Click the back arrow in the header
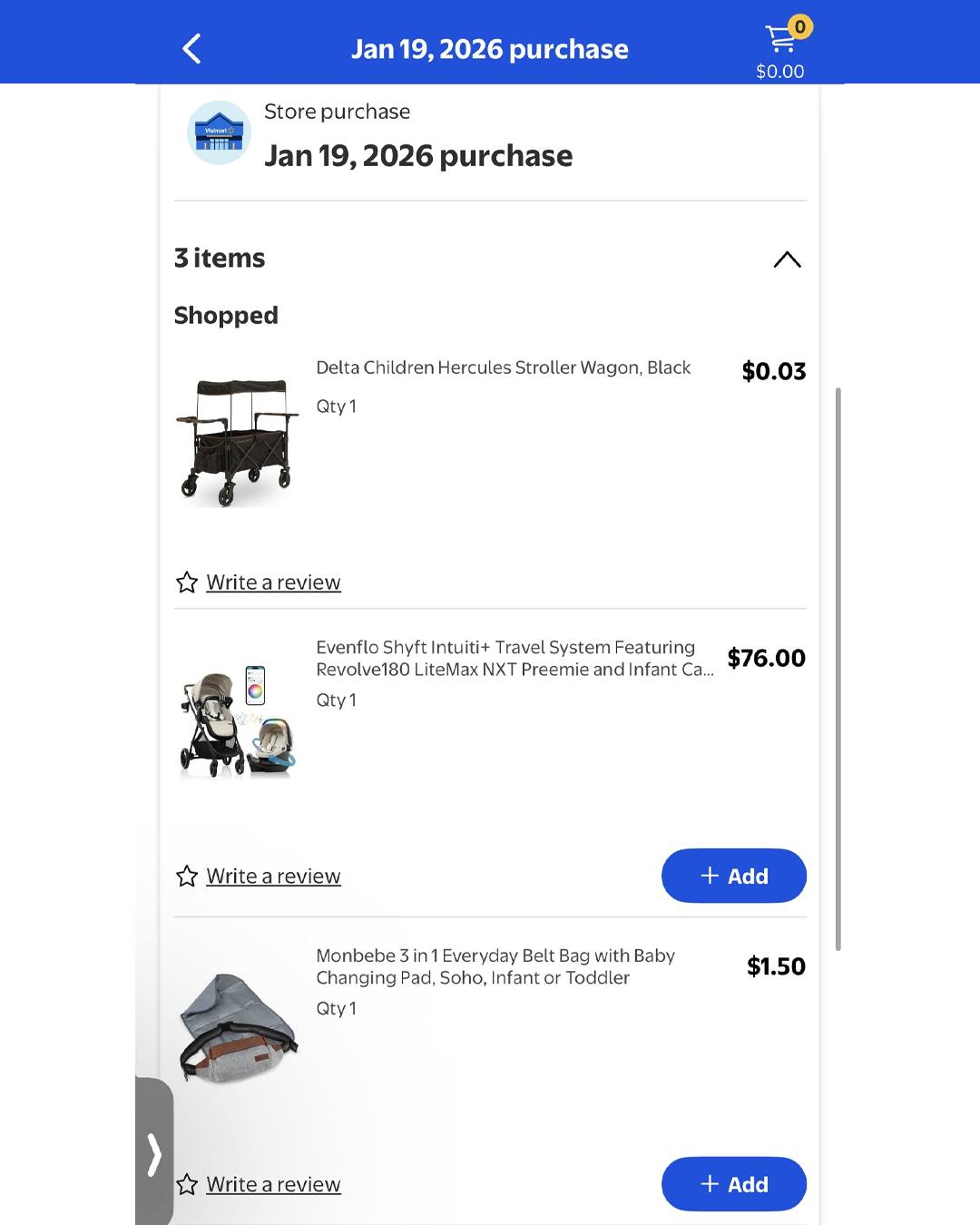 tap(191, 48)
